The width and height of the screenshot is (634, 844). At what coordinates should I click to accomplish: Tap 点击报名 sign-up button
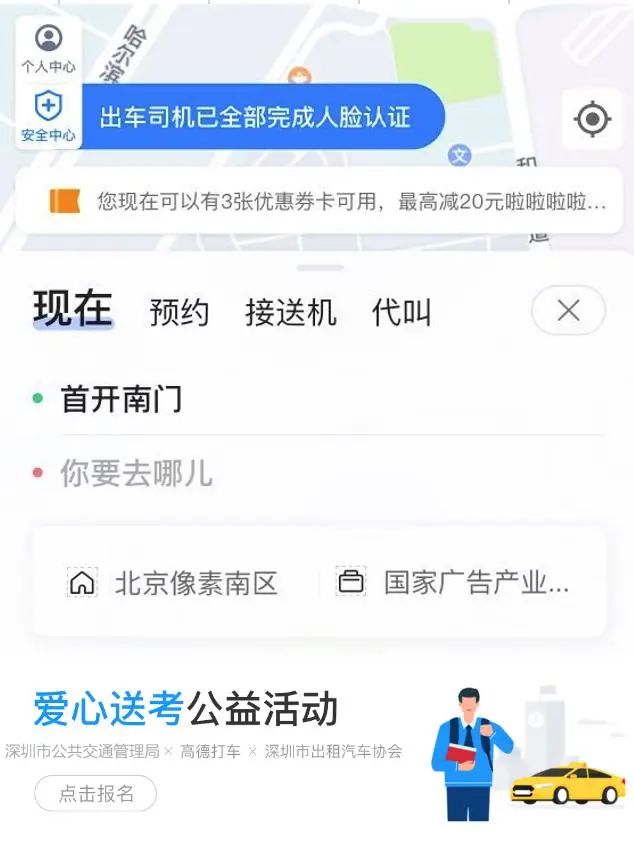(x=96, y=794)
